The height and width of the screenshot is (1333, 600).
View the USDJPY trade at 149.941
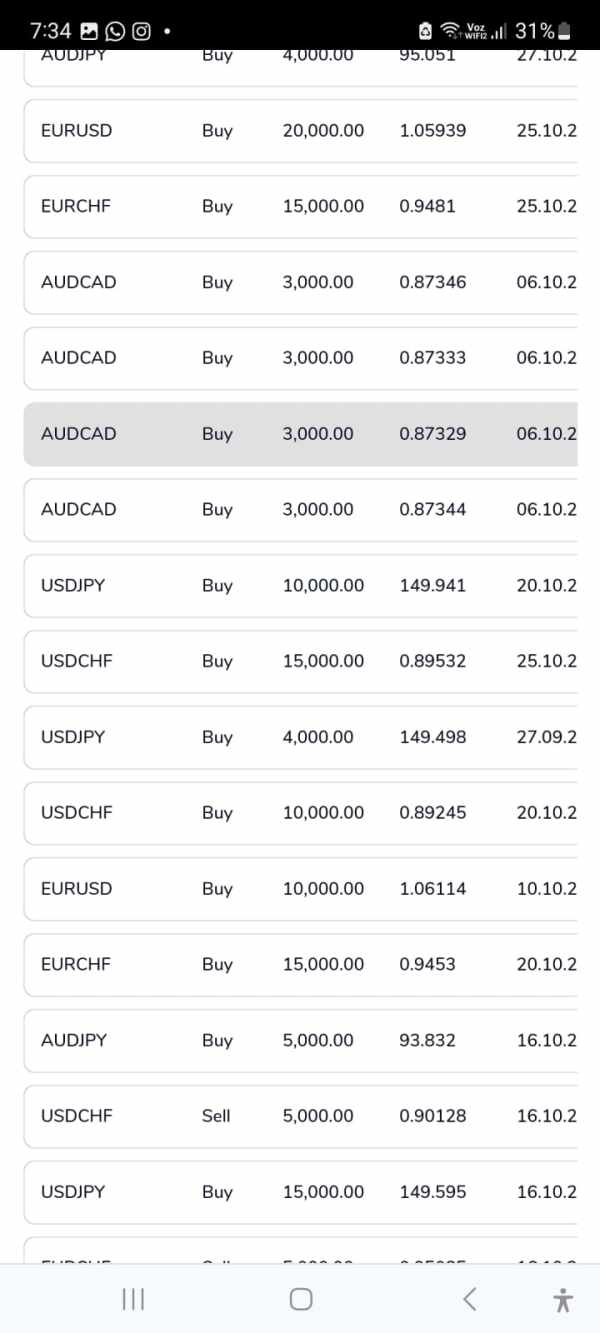[x=301, y=586]
